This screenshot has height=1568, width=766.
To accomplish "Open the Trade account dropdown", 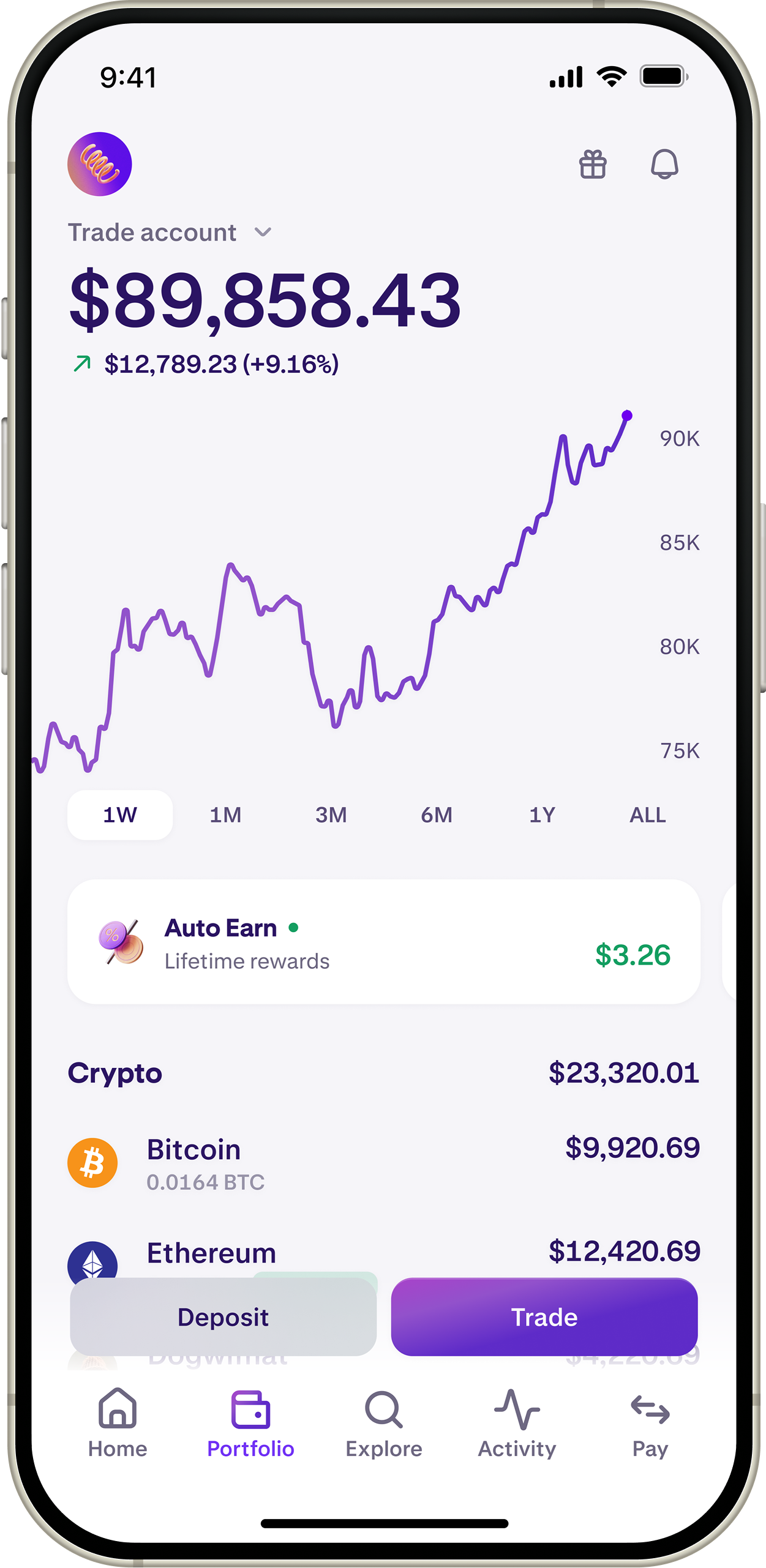I will pos(171,233).
